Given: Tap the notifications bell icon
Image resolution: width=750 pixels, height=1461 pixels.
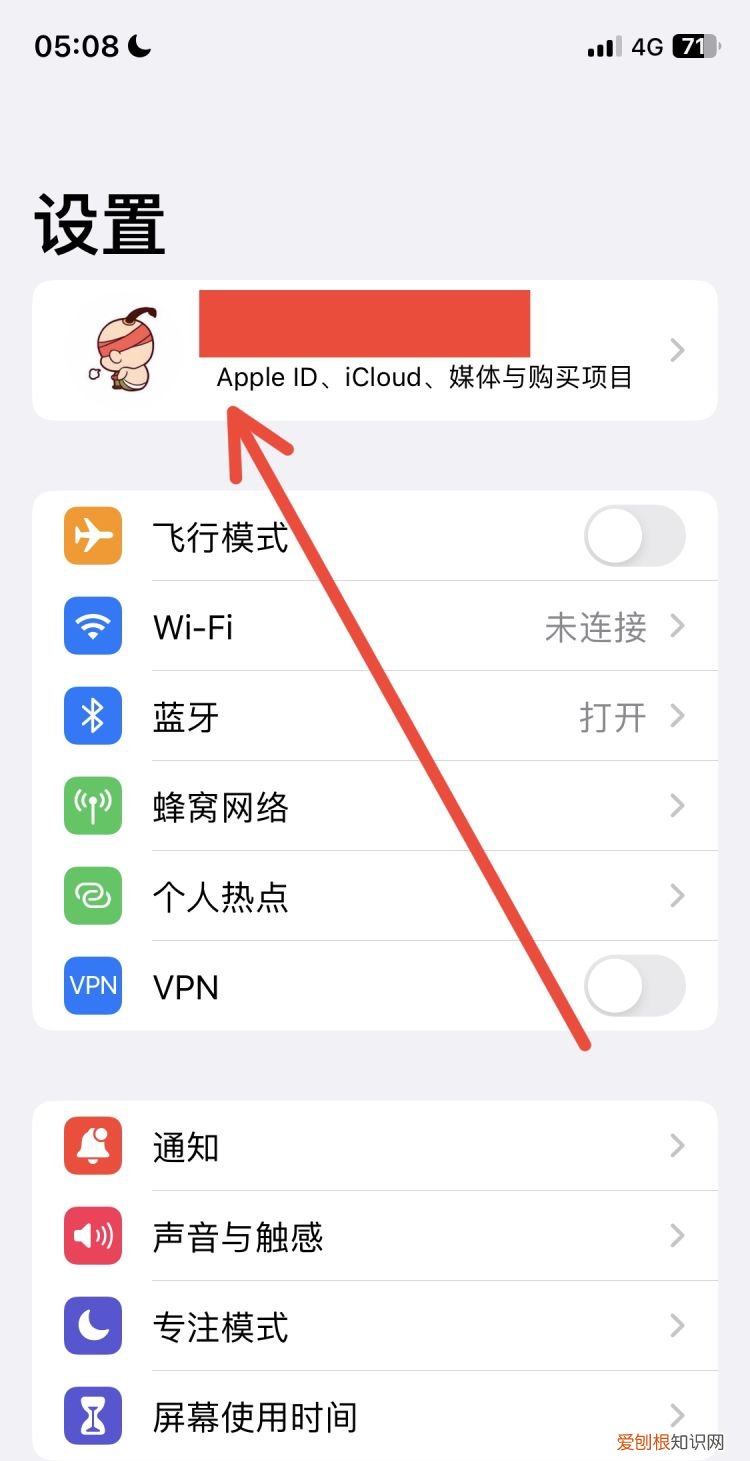Looking at the screenshot, I should 92,1147.
